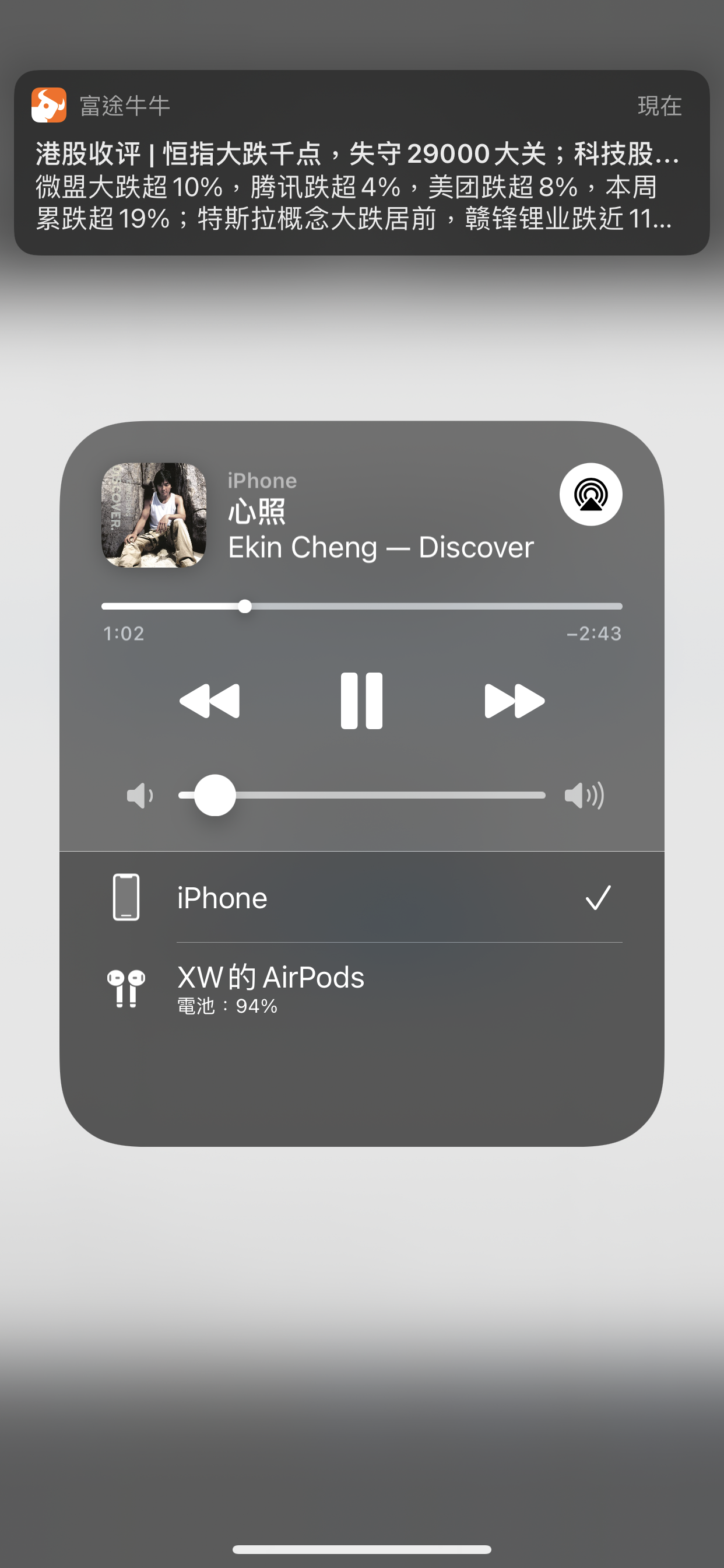
Task: Select XW的 AirPods as audio output
Action: pos(361,986)
